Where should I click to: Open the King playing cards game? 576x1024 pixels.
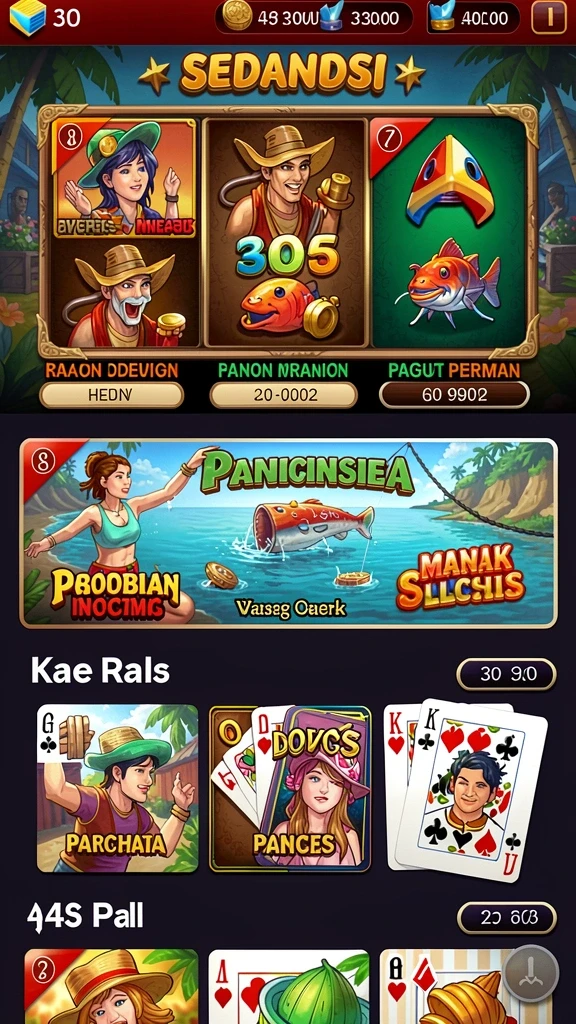[465, 788]
